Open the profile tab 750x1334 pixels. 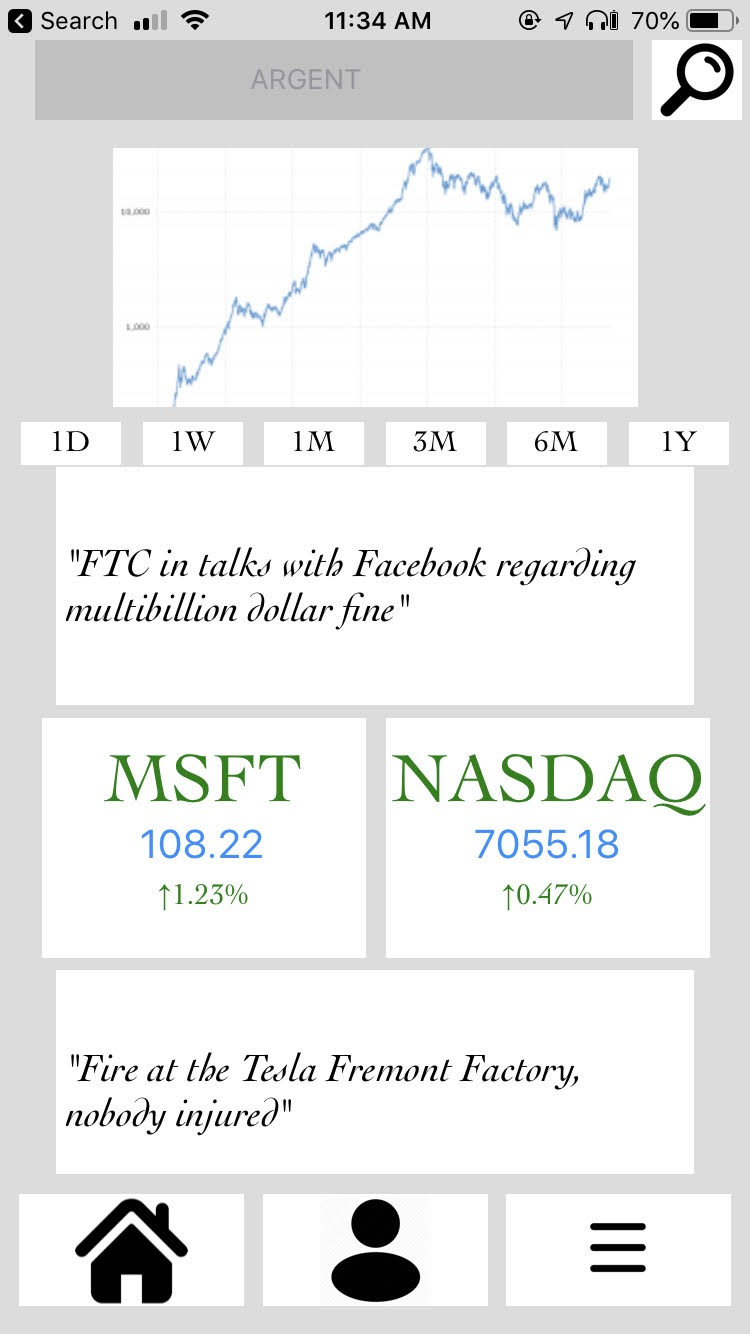click(x=375, y=1250)
